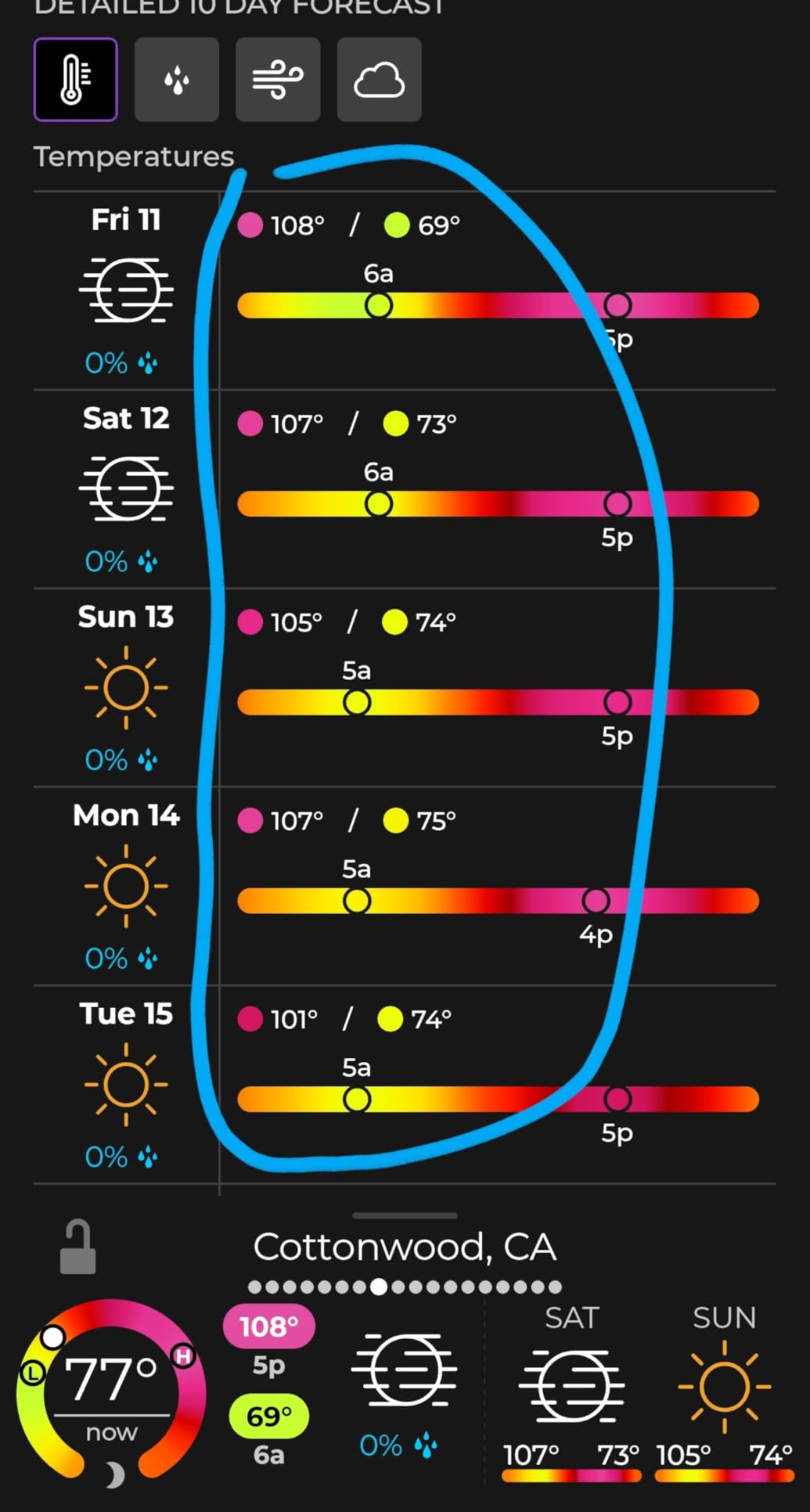Tap the unlock padlock icon
Screen dimensions: 810x1512
77,1247
